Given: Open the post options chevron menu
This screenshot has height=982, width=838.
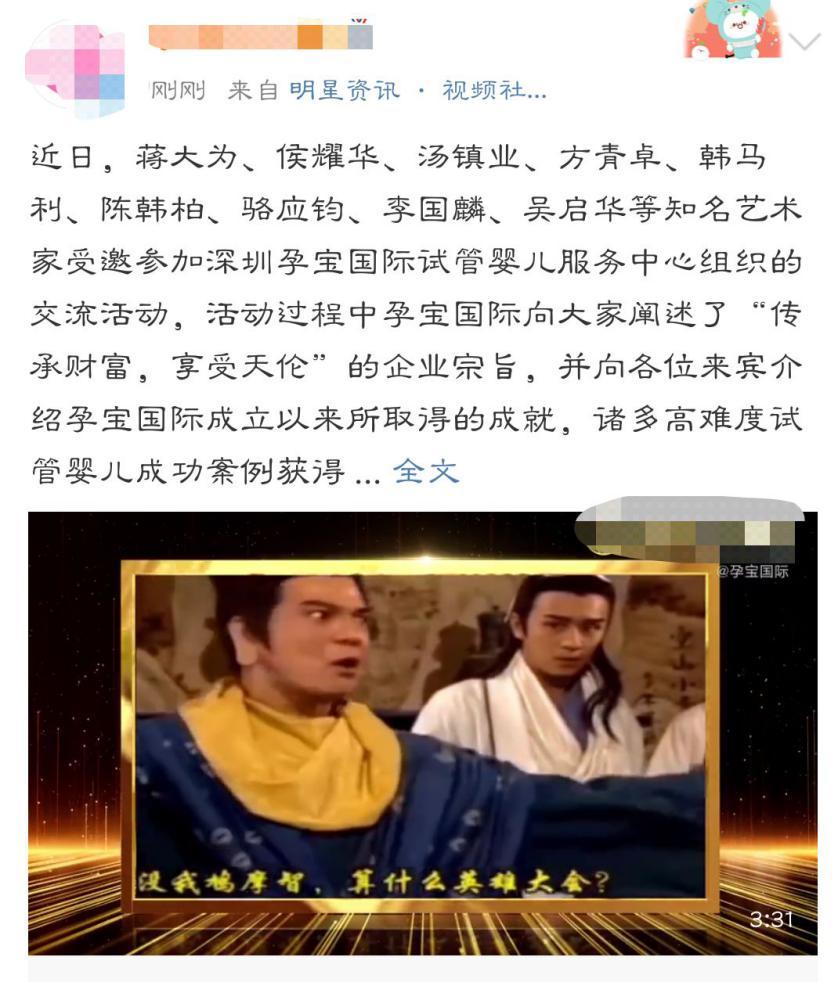Looking at the screenshot, I should (x=804, y=42).
